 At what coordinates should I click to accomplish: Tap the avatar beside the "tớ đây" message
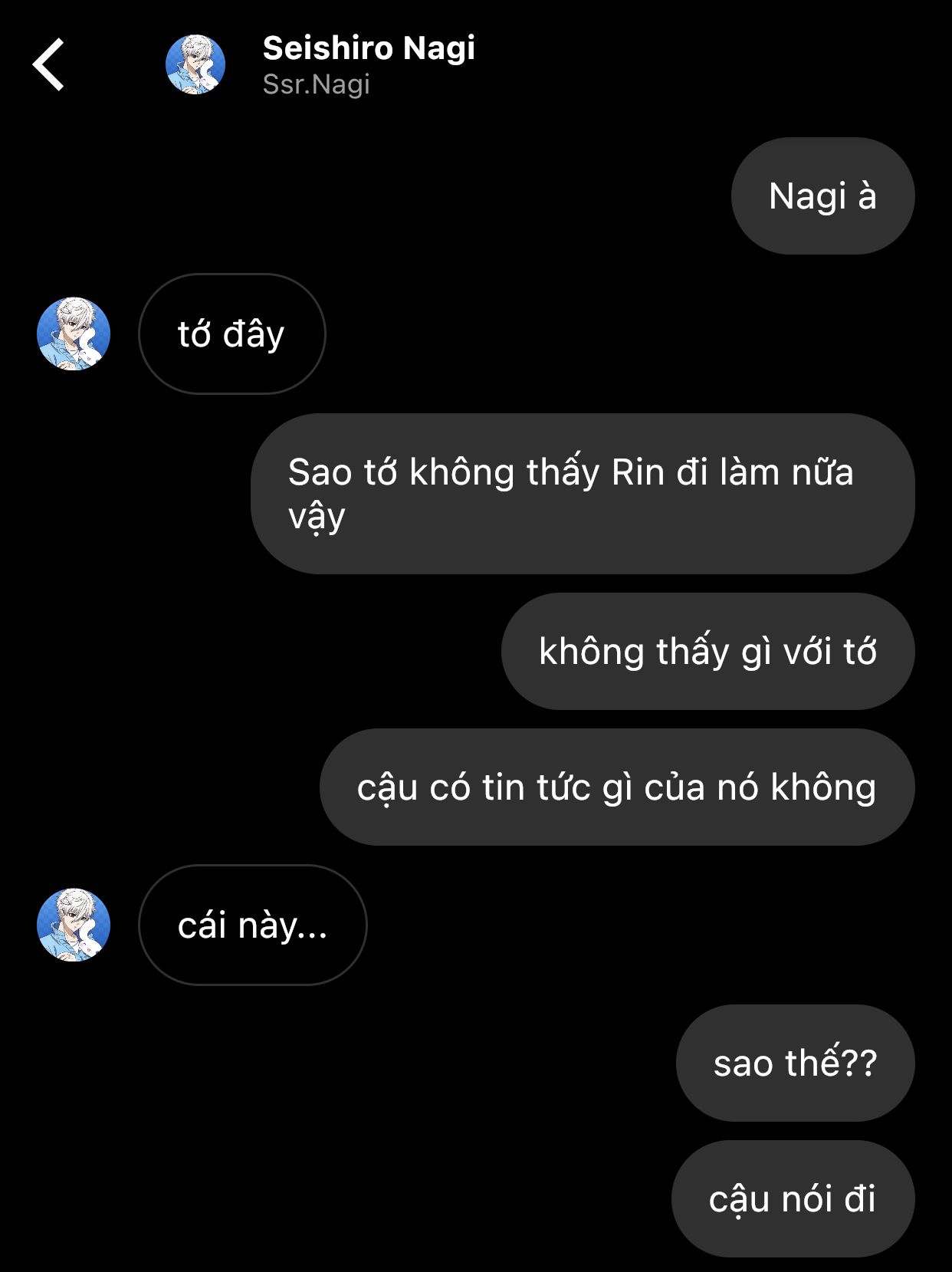(74, 334)
